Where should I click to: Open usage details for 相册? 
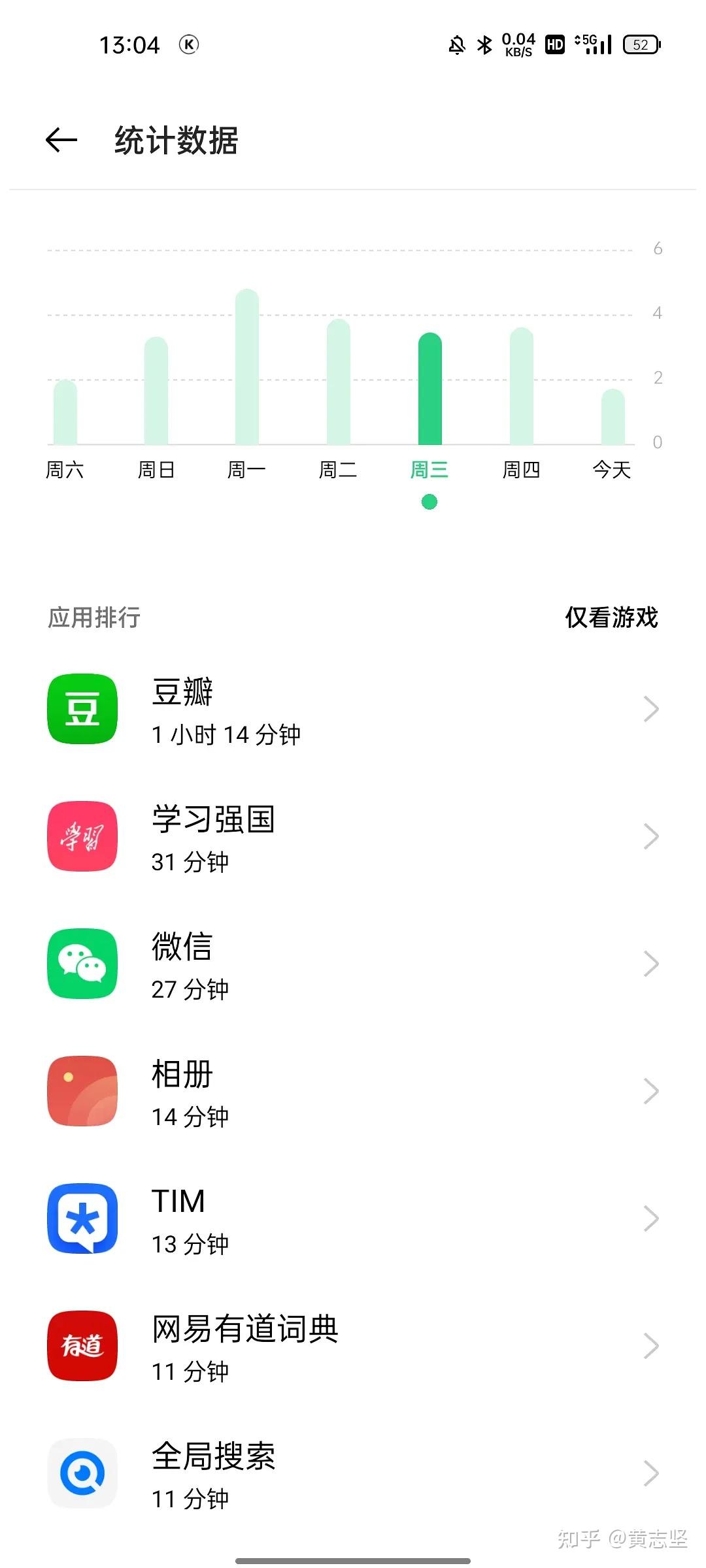[x=353, y=1091]
